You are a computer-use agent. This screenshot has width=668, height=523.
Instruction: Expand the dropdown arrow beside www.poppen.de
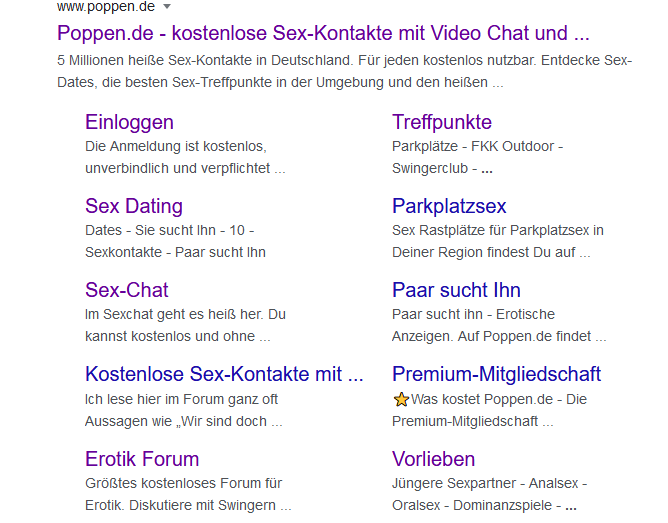167,6
